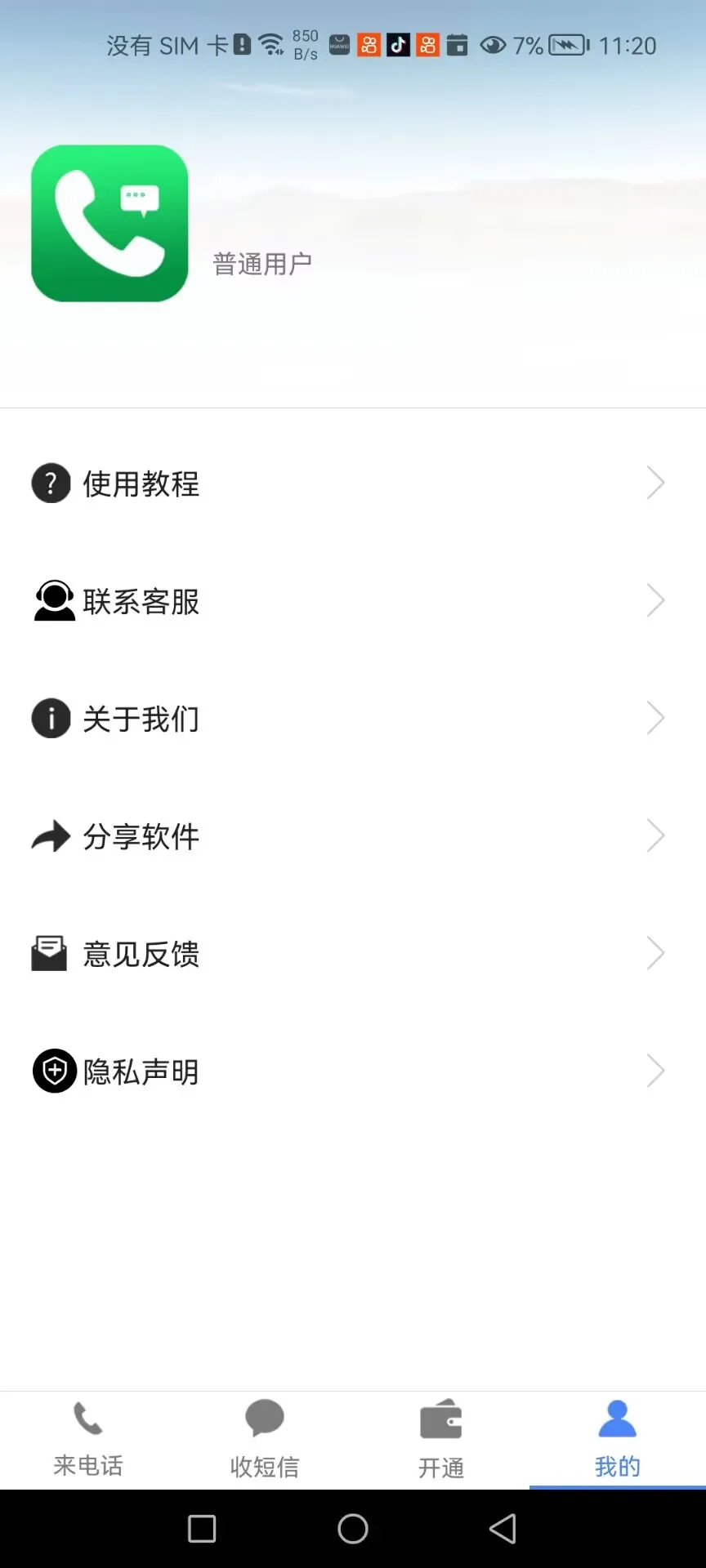Tap the customer service headset icon
The image size is (706, 1568).
coord(51,601)
